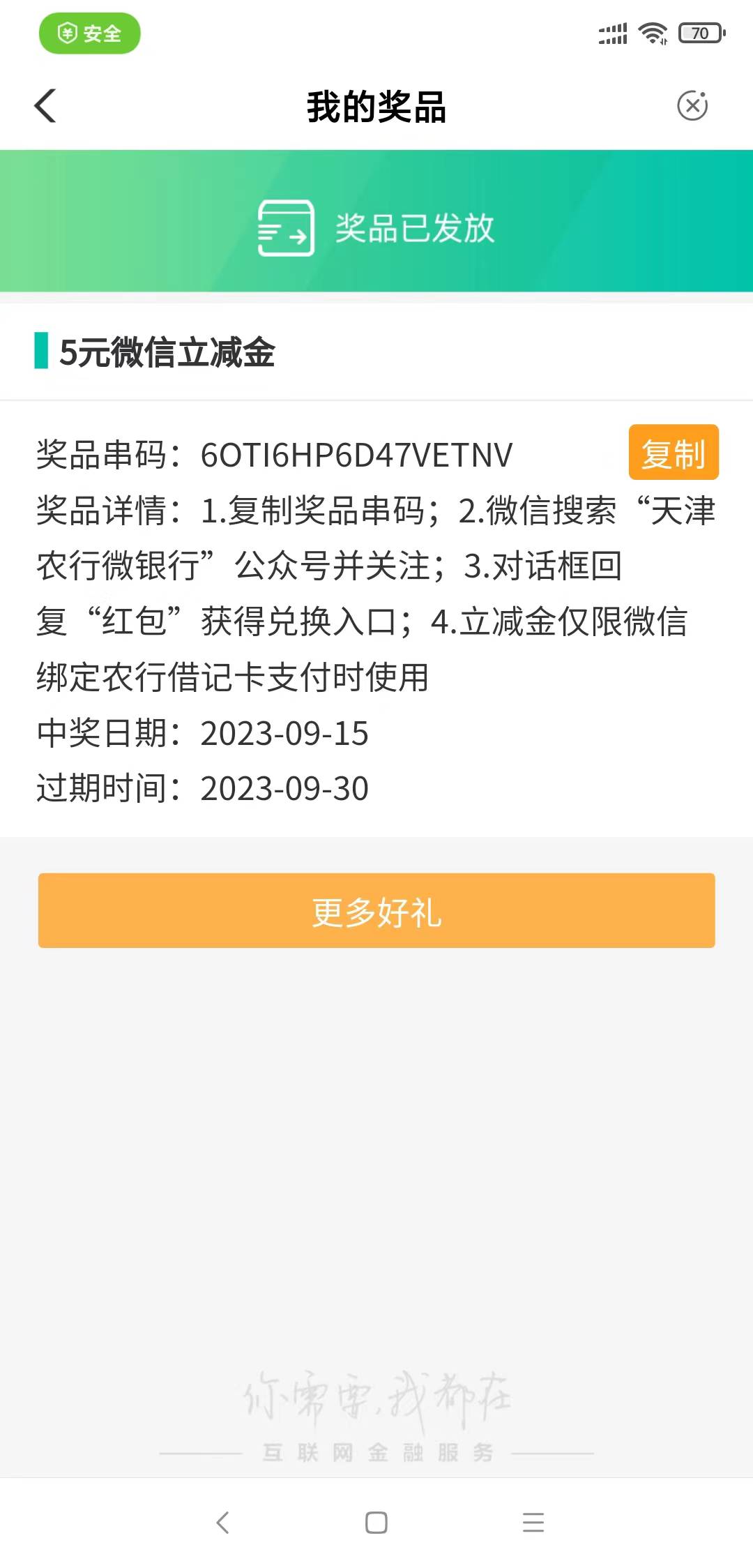Close the page with the X icon
Image resolution: width=753 pixels, height=1568 pixels.
(692, 106)
